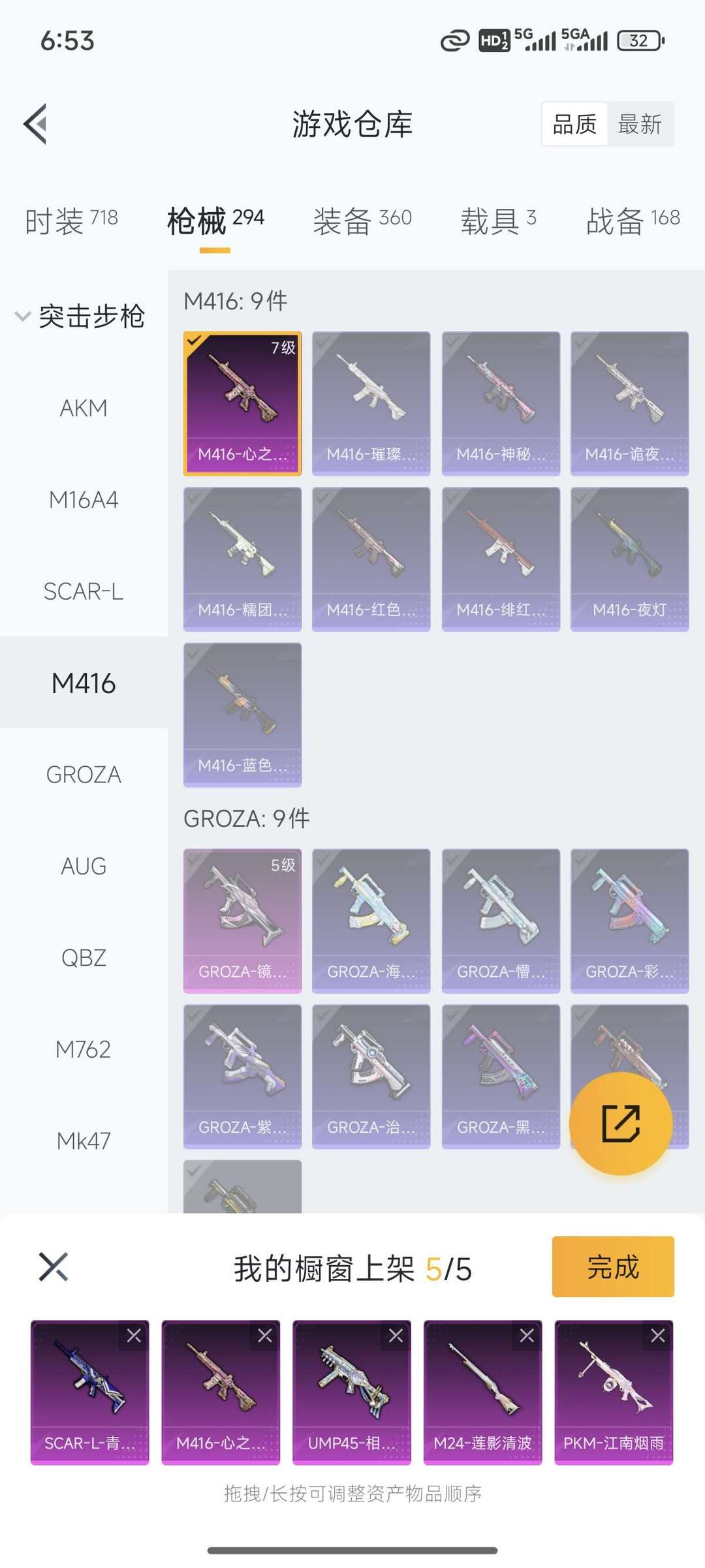Image resolution: width=705 pixels, height=1568 pixels.
Task: Select the GROZA-镜 5级 skin tile
Action: click(x=242, y=921)
